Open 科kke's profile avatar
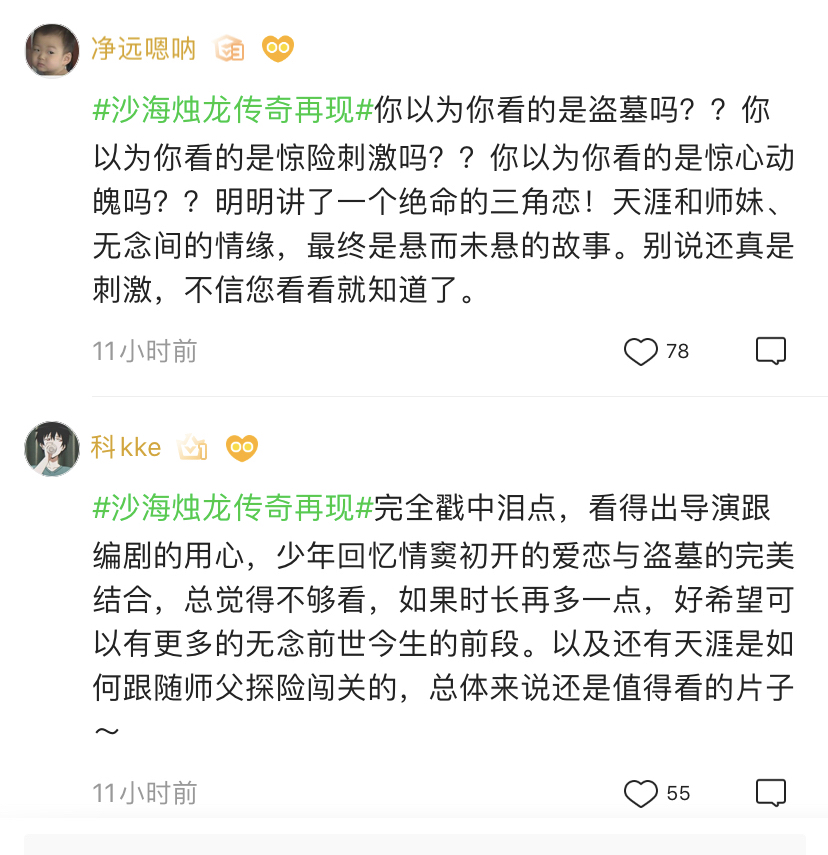Image resolution: width=828 pixels, height=855 pixels. point(52,448)
